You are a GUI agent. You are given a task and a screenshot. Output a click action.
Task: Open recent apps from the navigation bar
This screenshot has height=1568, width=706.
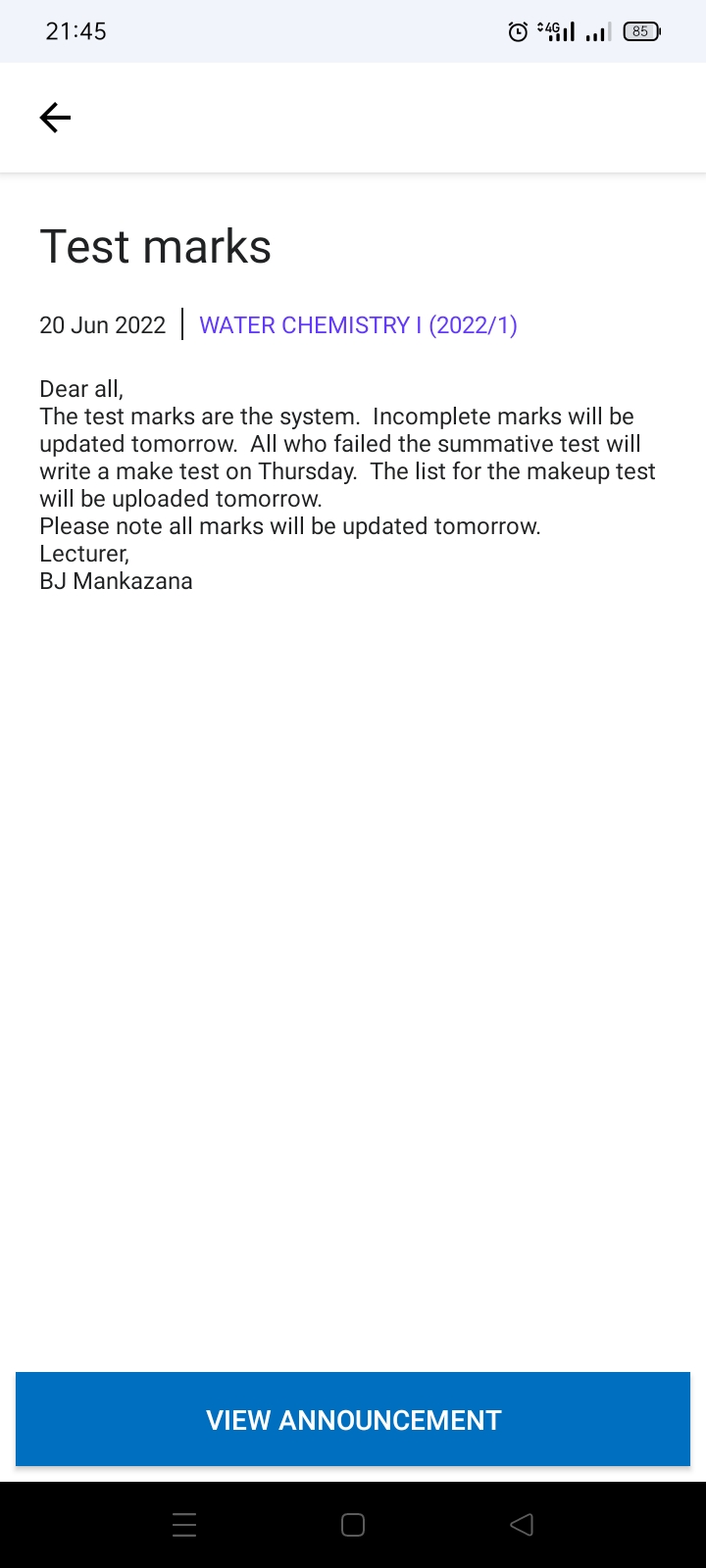coord(184,1525)
